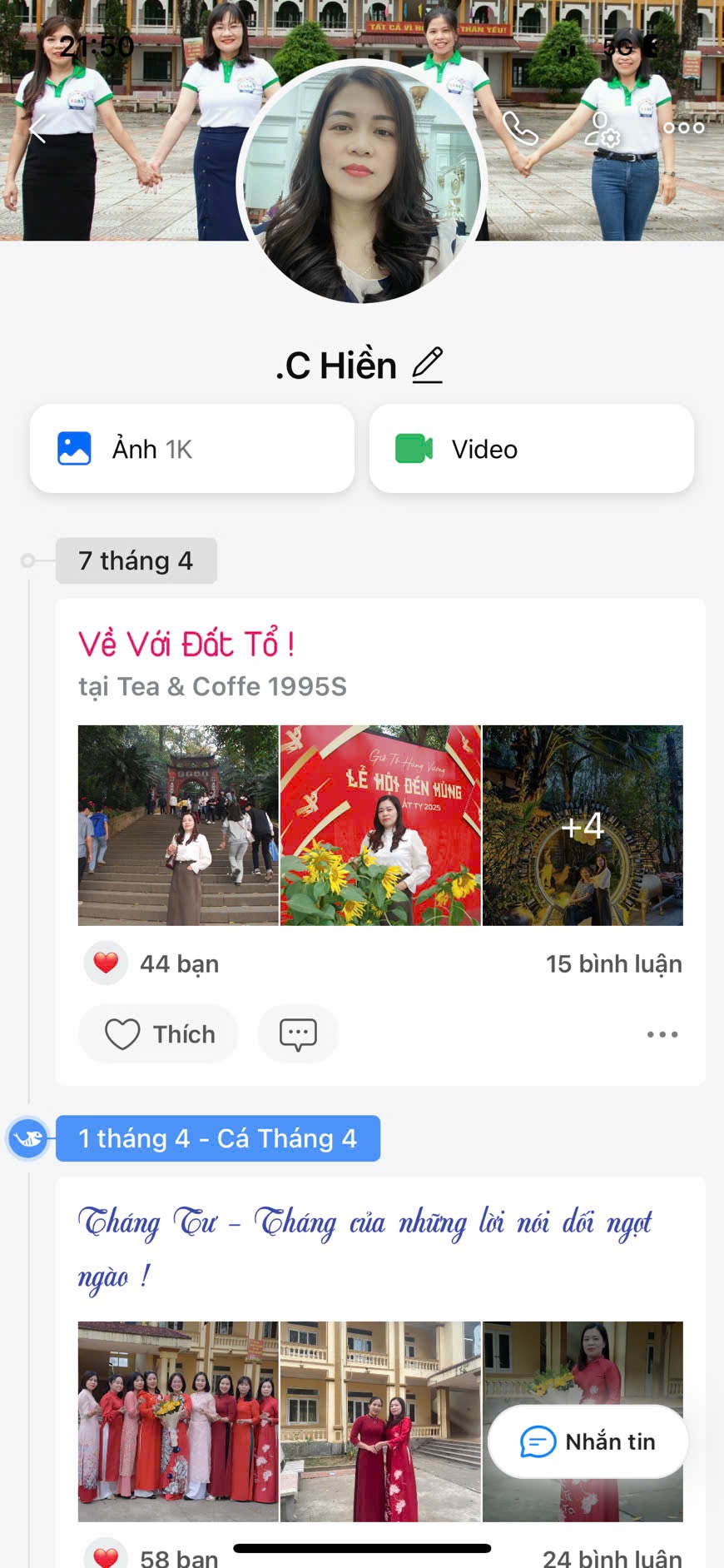The width and height of the screenshot is (724, 1568).
Task: Like the Về Với Đất Tổ post
Action: coord(159,1034)
